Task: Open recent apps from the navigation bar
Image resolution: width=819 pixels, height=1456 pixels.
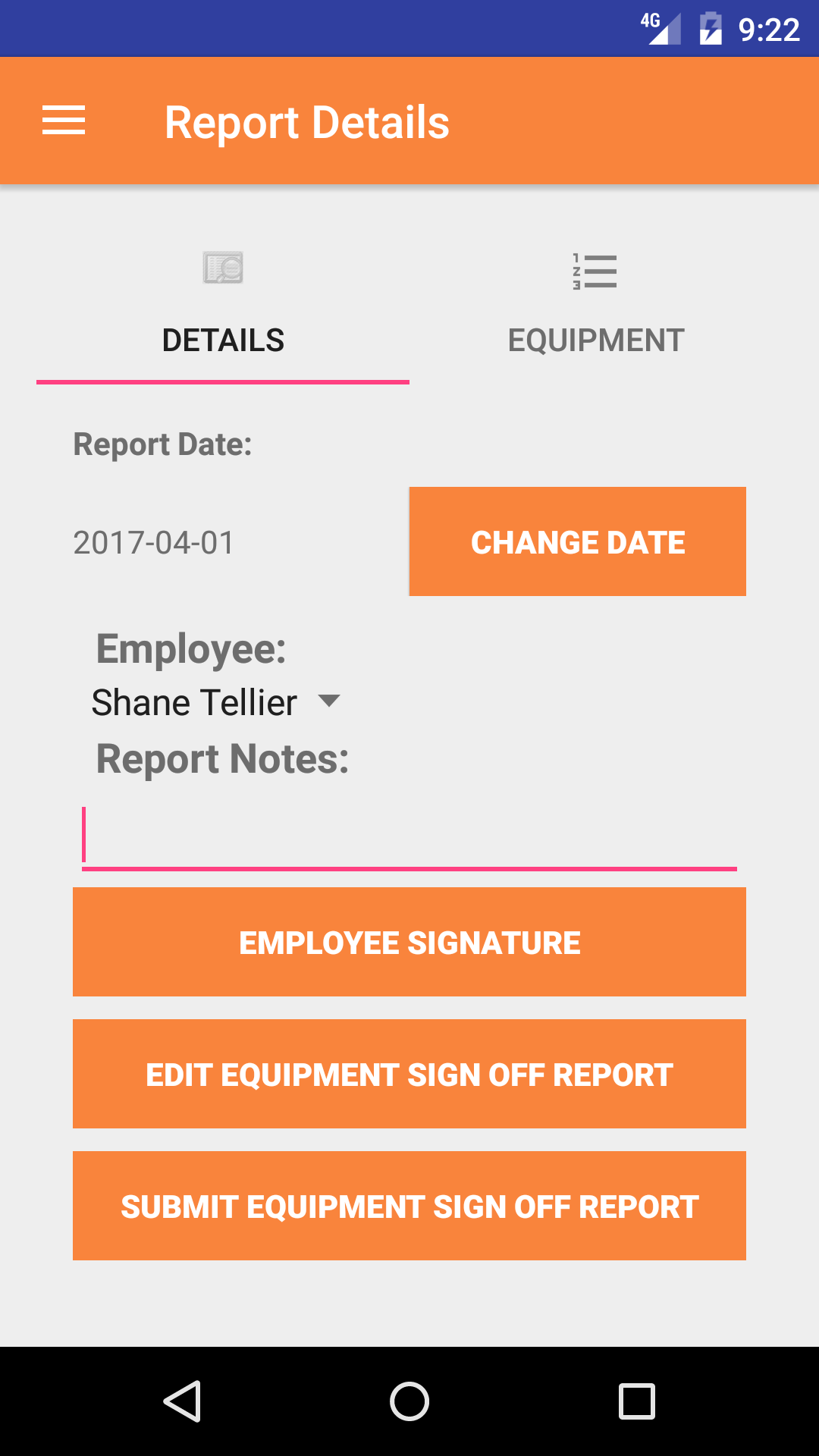Action: 637,1401
